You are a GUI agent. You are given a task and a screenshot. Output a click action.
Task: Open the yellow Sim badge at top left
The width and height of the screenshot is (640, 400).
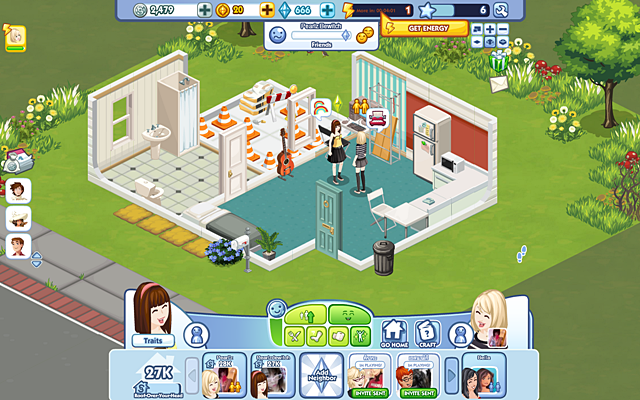point(17,38)
